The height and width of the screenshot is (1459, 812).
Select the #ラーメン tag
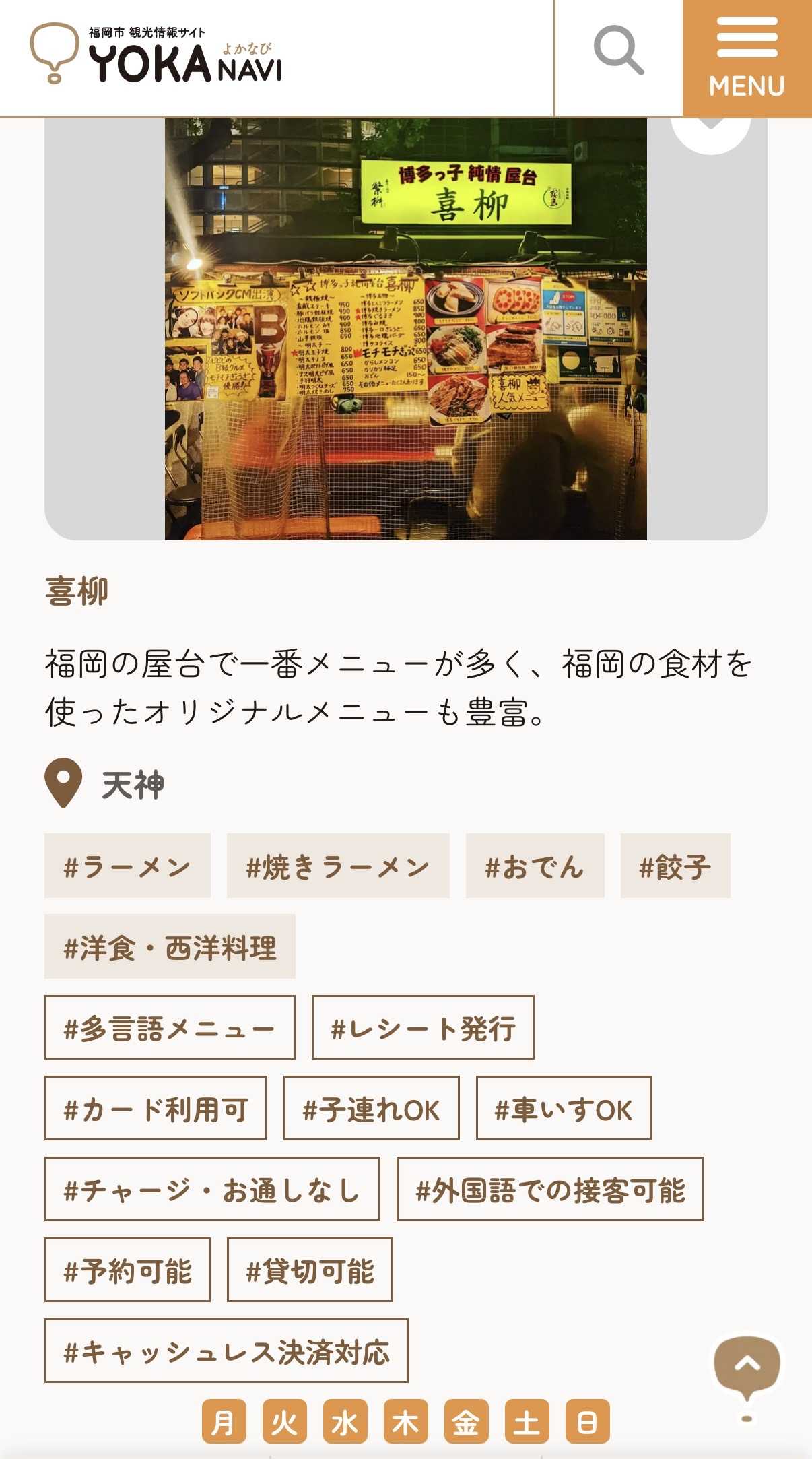(127, 866)
